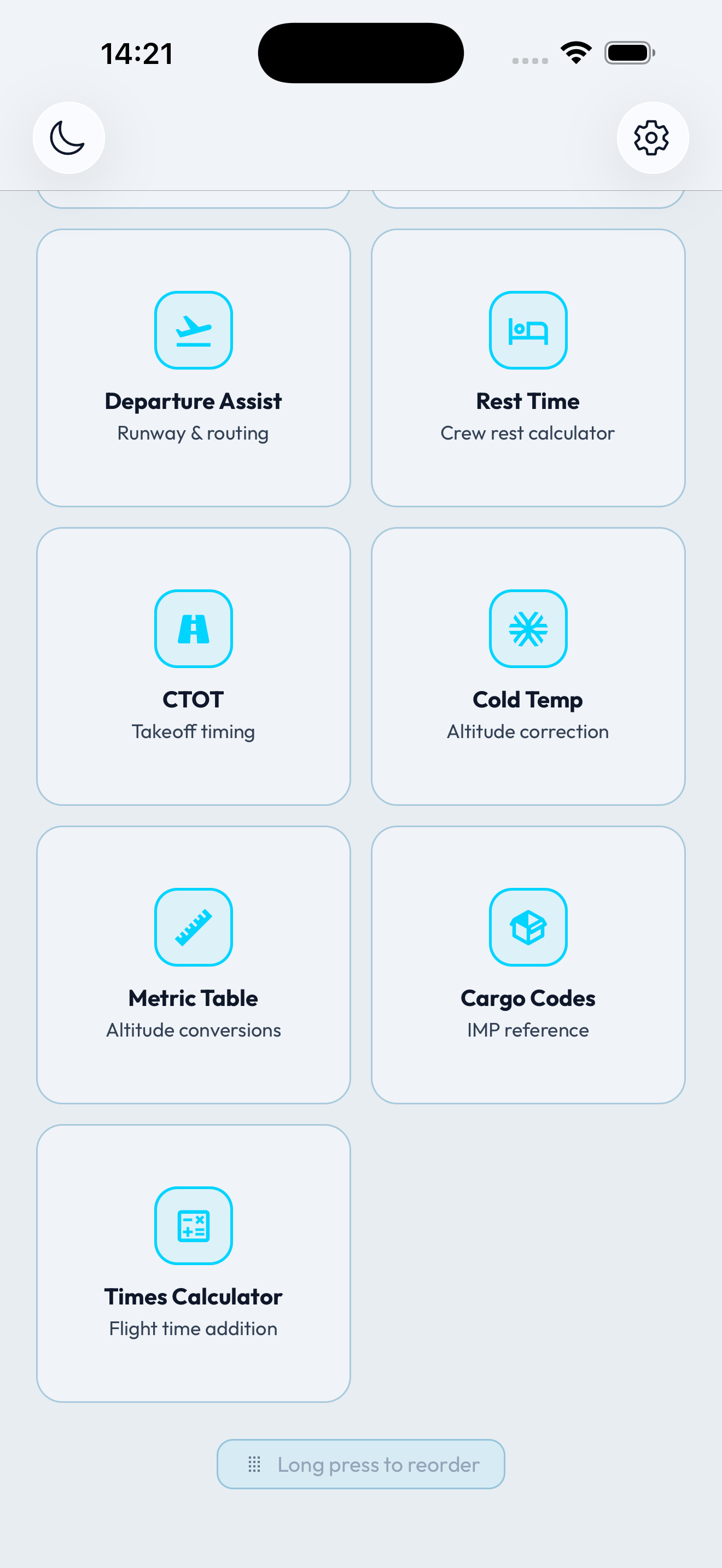Open the Departure Assist card
This screenshot has width=722, height=1568.
click(194, 367)
